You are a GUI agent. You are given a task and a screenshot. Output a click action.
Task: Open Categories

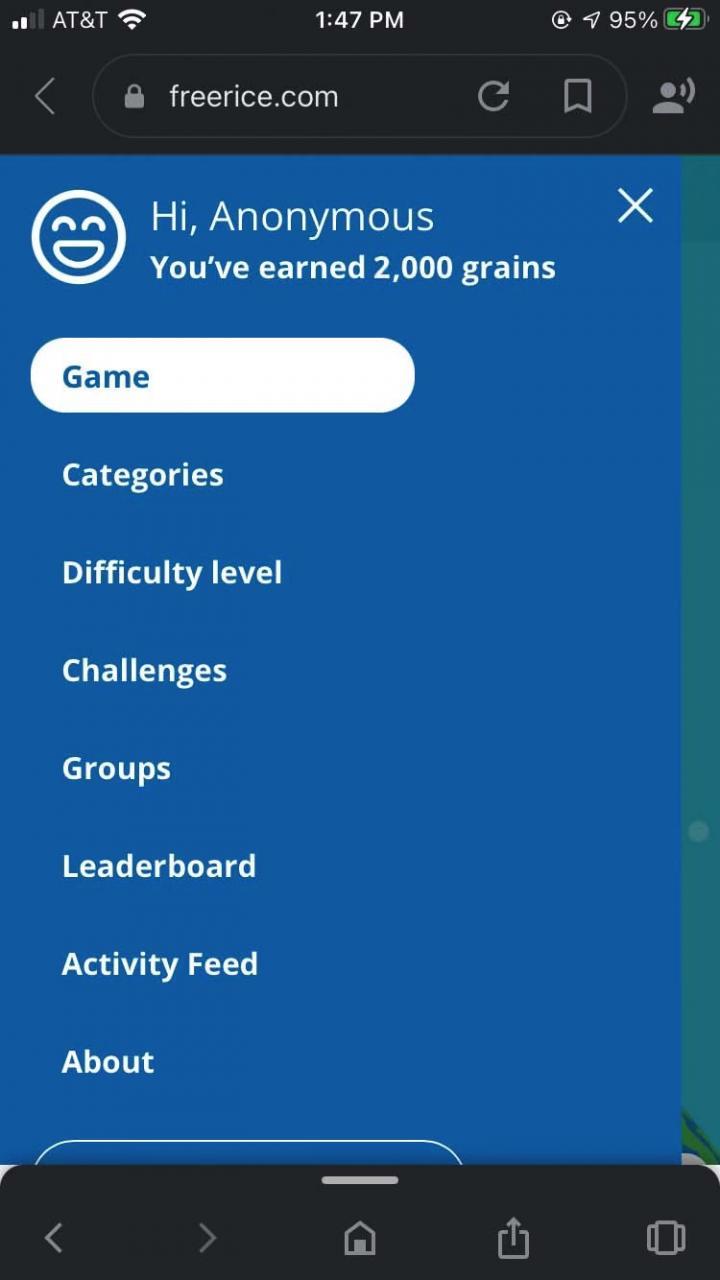[143, 474]
